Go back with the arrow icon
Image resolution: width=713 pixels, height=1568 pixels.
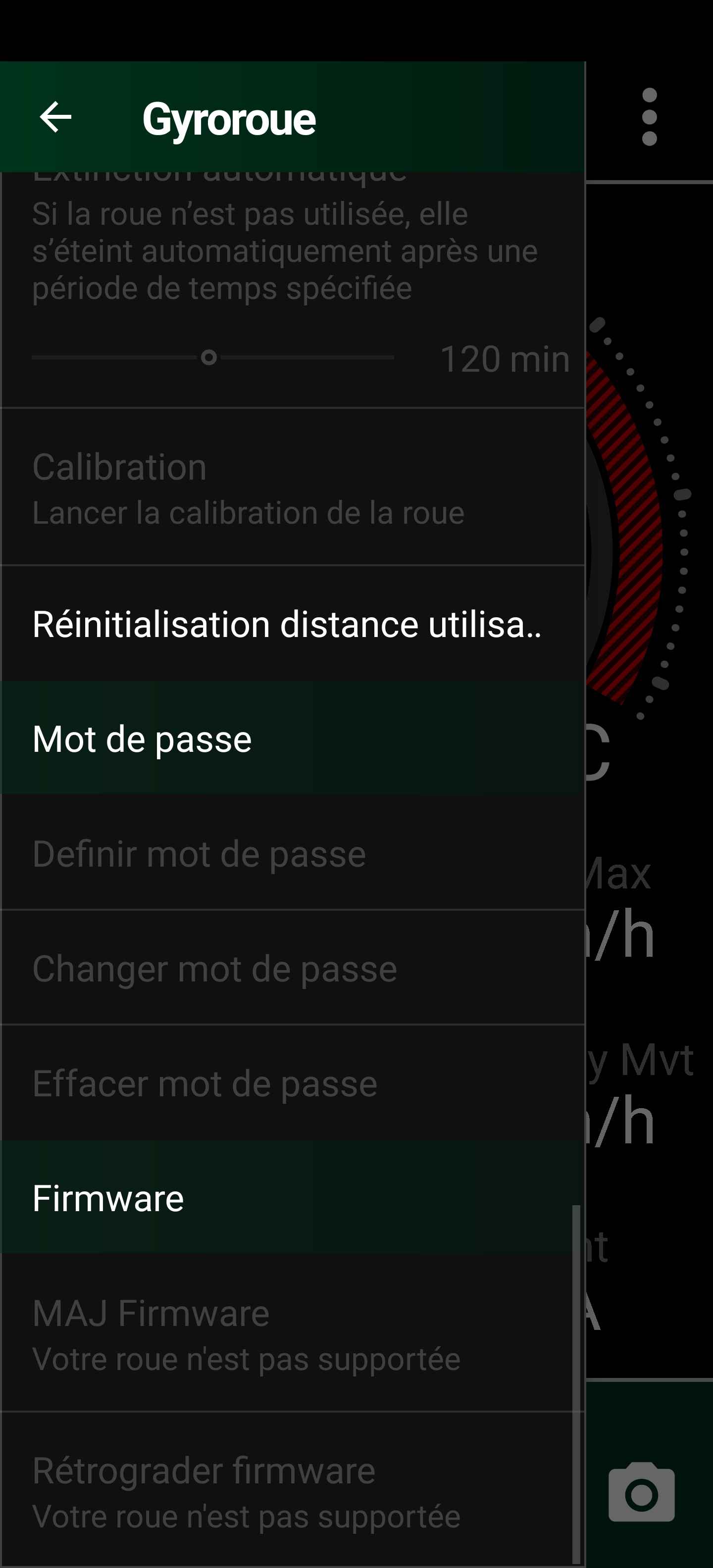(55, 117)
